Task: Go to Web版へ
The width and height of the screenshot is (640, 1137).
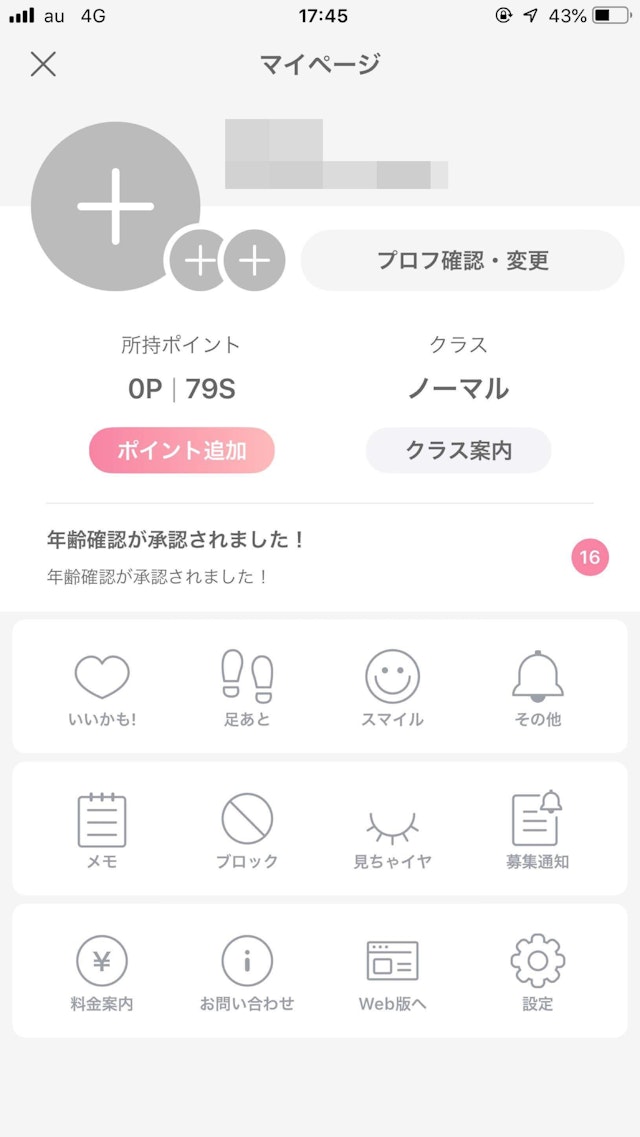Action: [392, 972]
